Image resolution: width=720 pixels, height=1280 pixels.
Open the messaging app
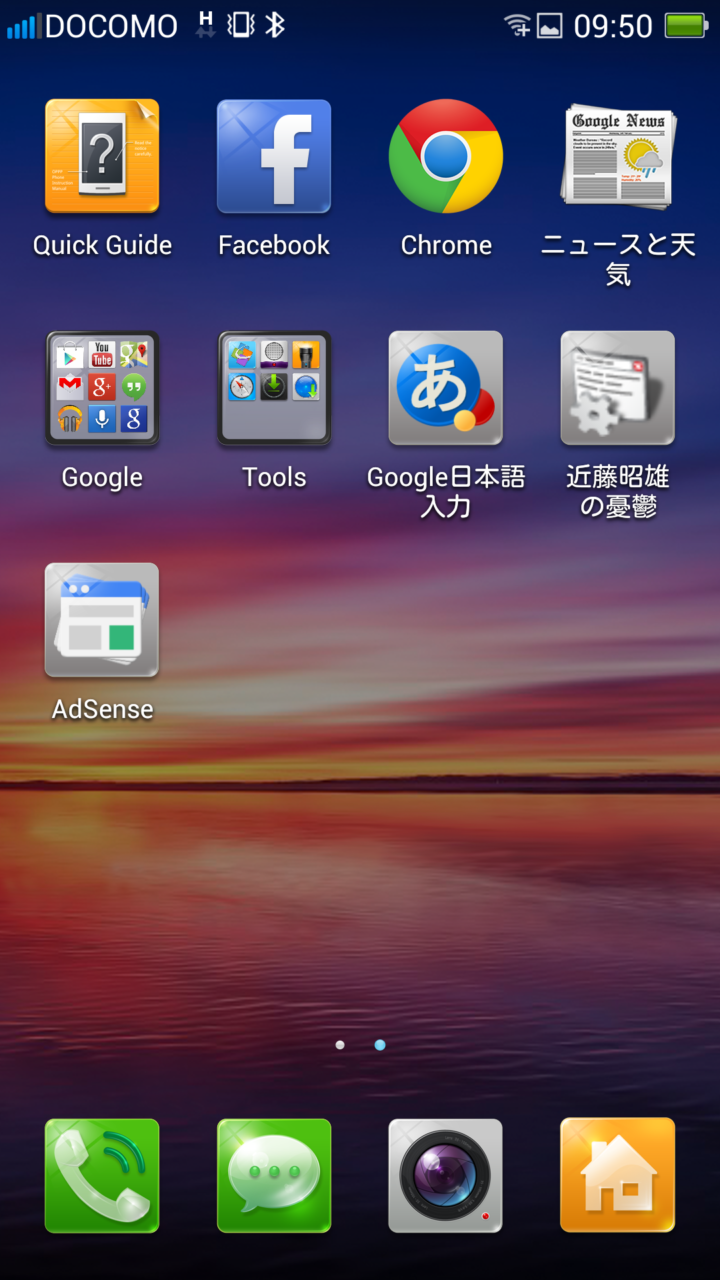[274, 1176]
